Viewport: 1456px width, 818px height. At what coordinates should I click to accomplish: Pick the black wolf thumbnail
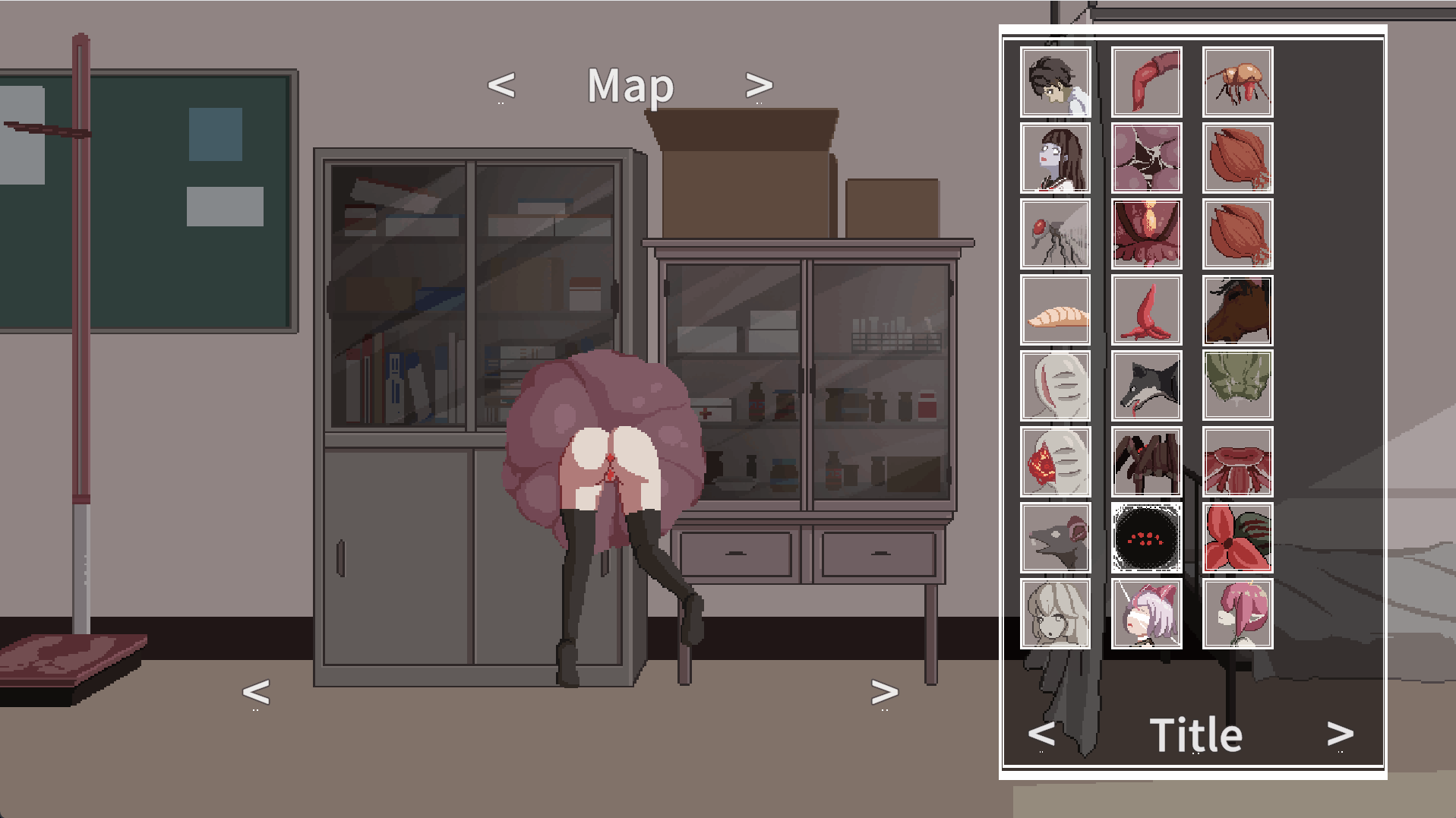pyautogui.click(x=1146, y=386)
